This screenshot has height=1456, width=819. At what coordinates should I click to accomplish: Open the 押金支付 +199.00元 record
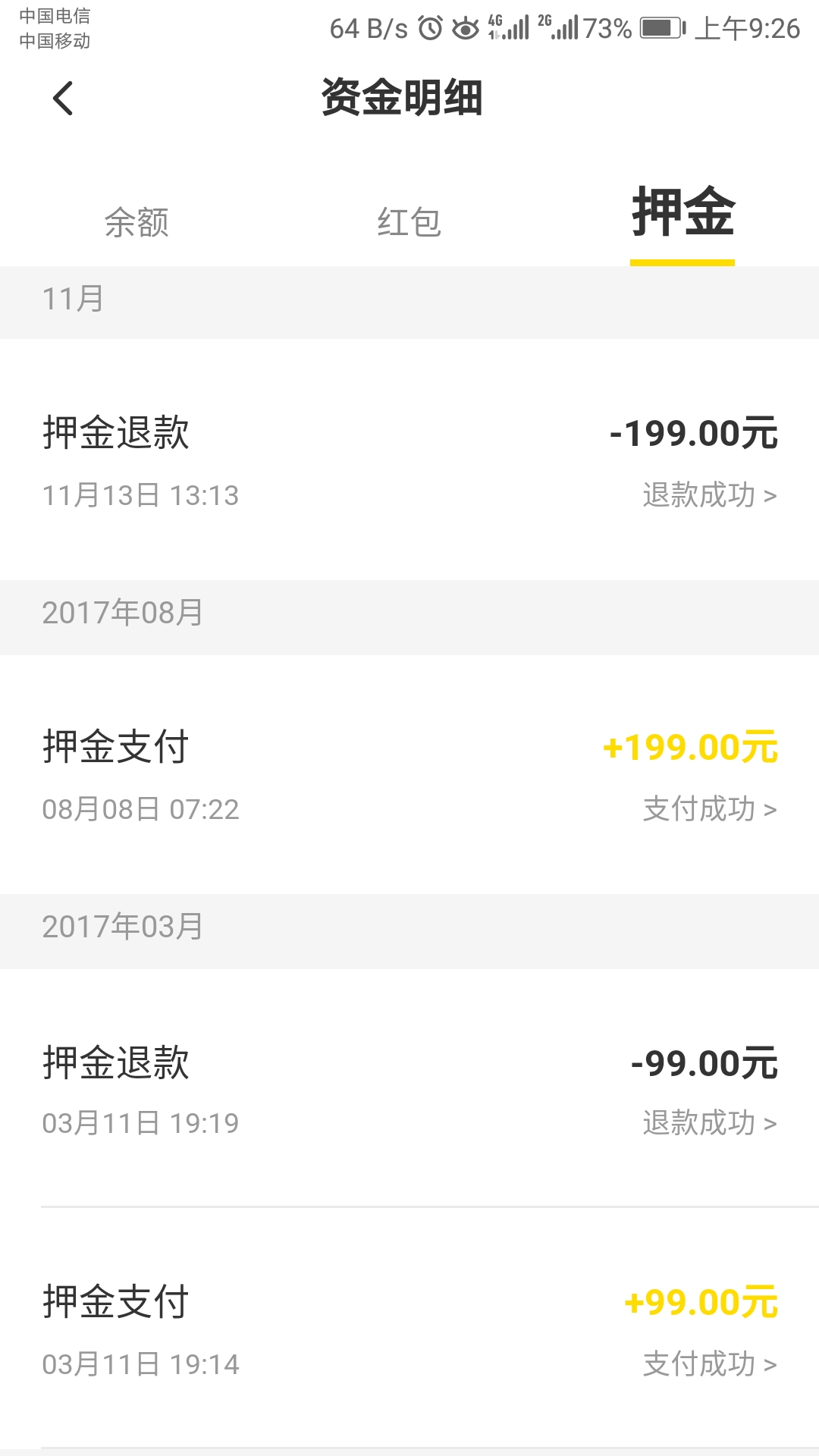click(409, 774)
